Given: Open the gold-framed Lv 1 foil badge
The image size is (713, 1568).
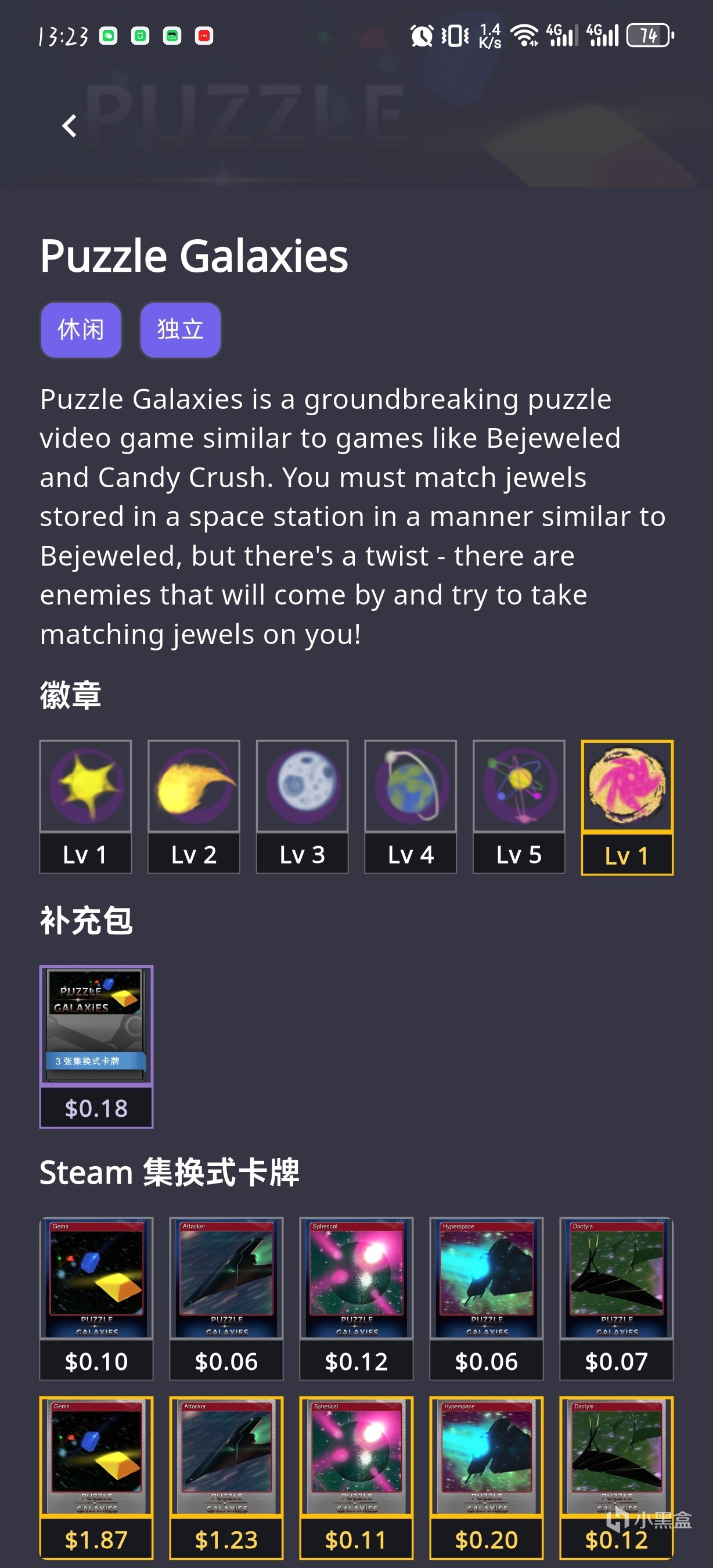Looking at the screenshot, I should pyautogui.click(x=627, y=807).
